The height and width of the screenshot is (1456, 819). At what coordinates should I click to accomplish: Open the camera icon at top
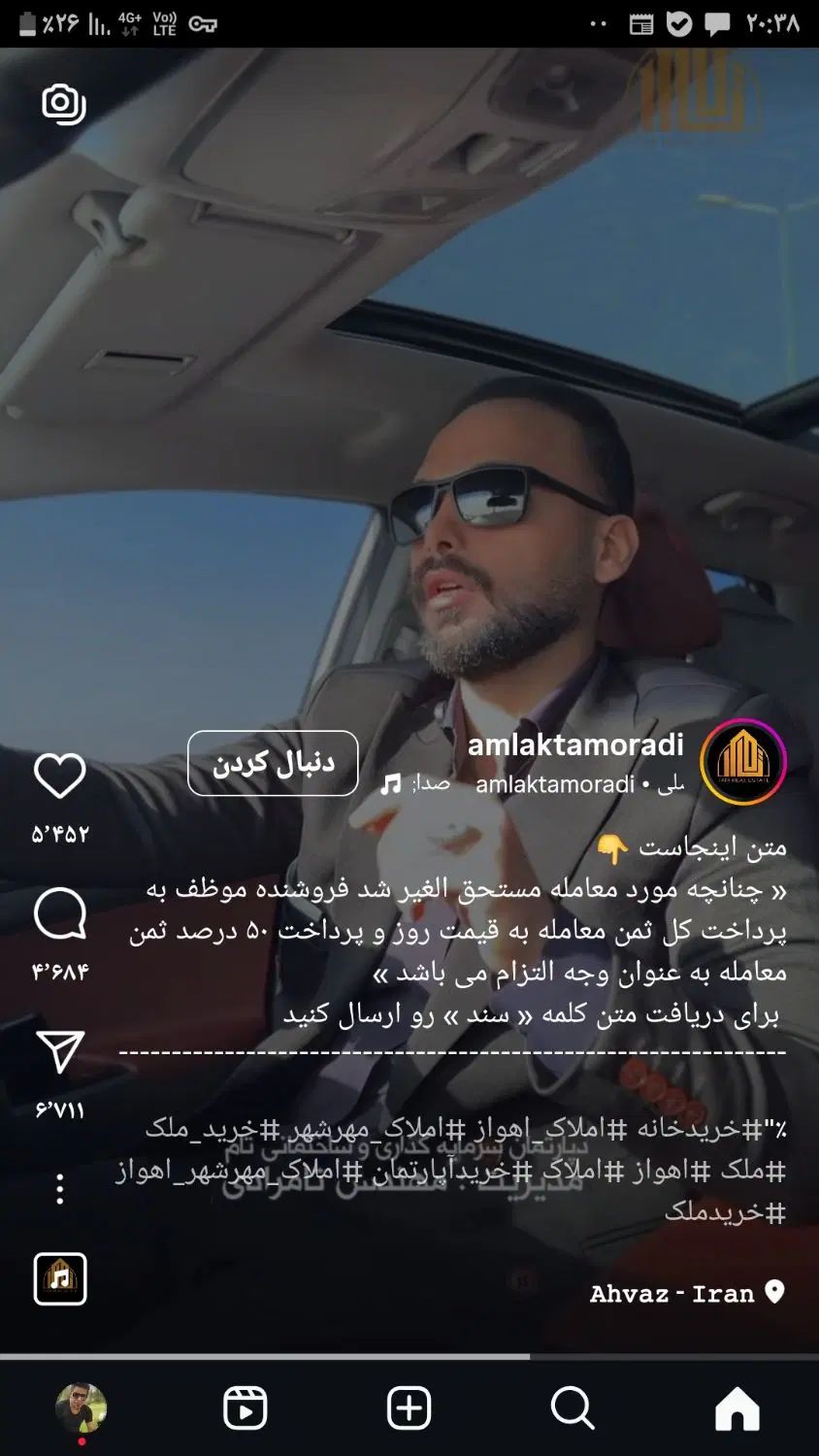(x=64, y=104)
